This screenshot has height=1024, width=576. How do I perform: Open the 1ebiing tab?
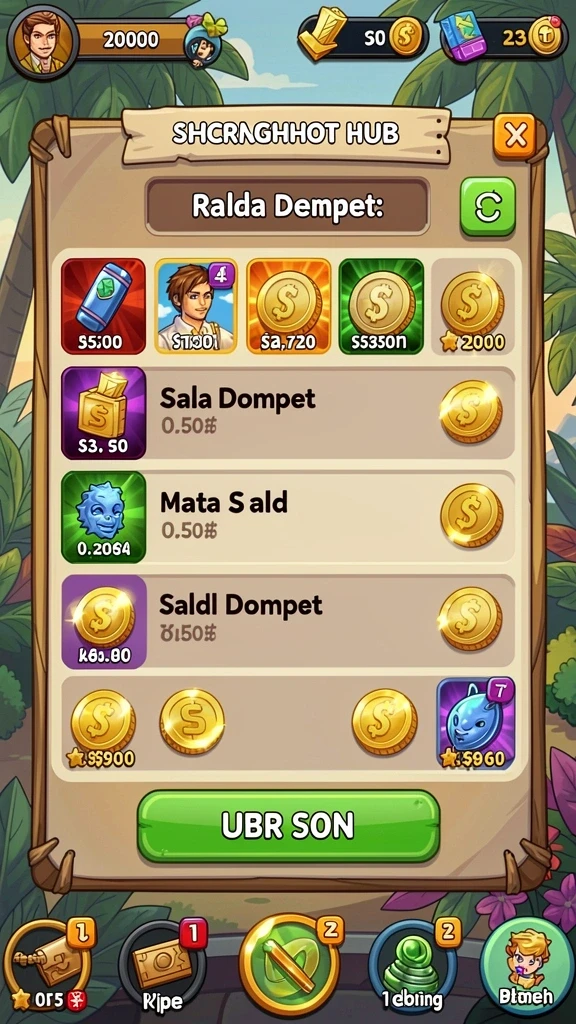coord(412,967)
